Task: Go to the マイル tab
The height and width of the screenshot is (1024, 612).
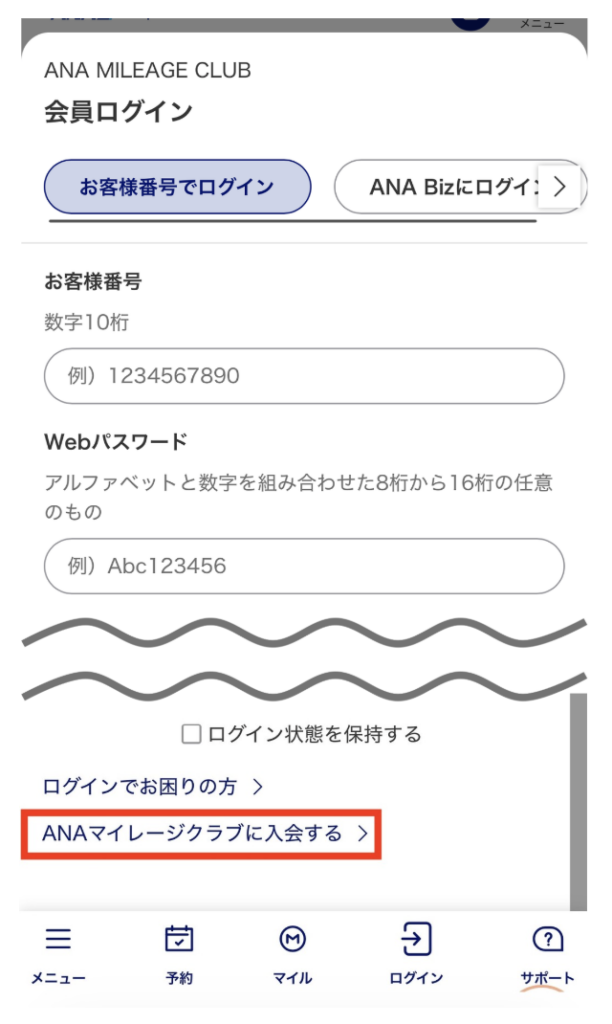Action: click(x=293, y=956)
